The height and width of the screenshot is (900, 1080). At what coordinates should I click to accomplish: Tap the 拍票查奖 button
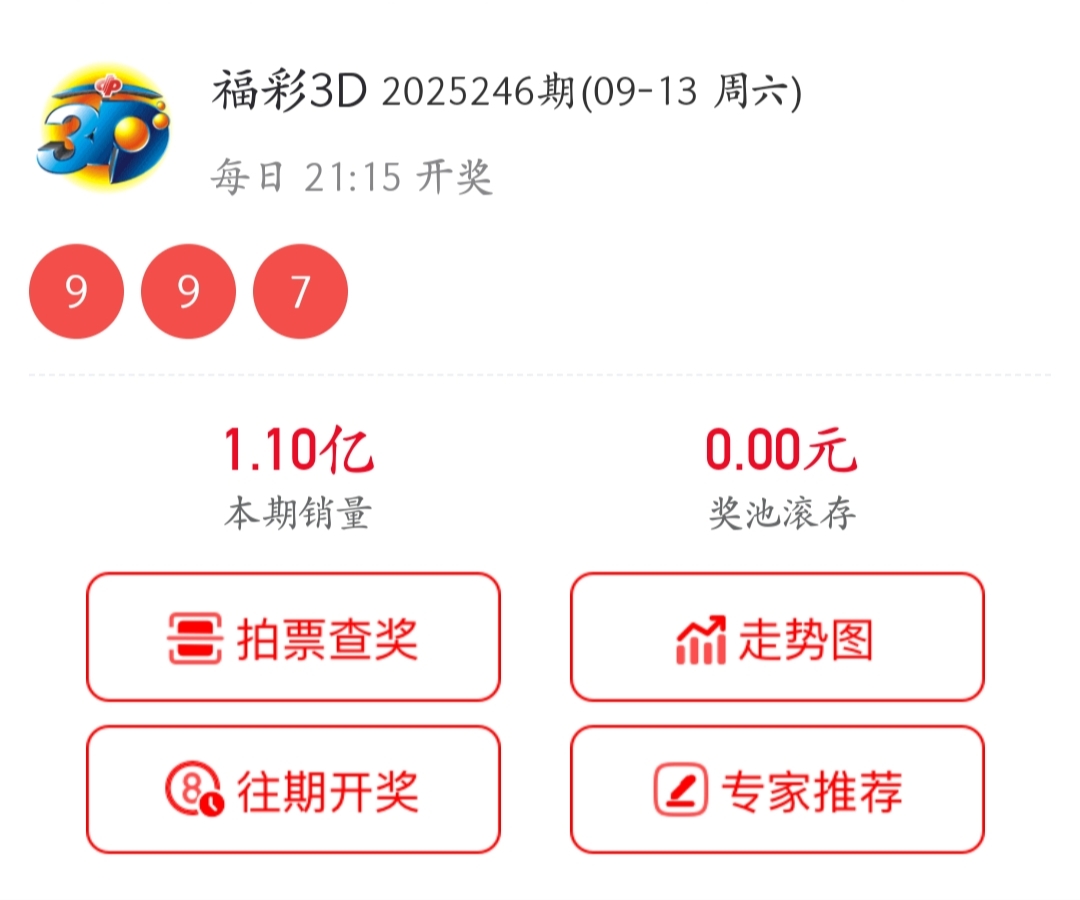coord(293,638)
